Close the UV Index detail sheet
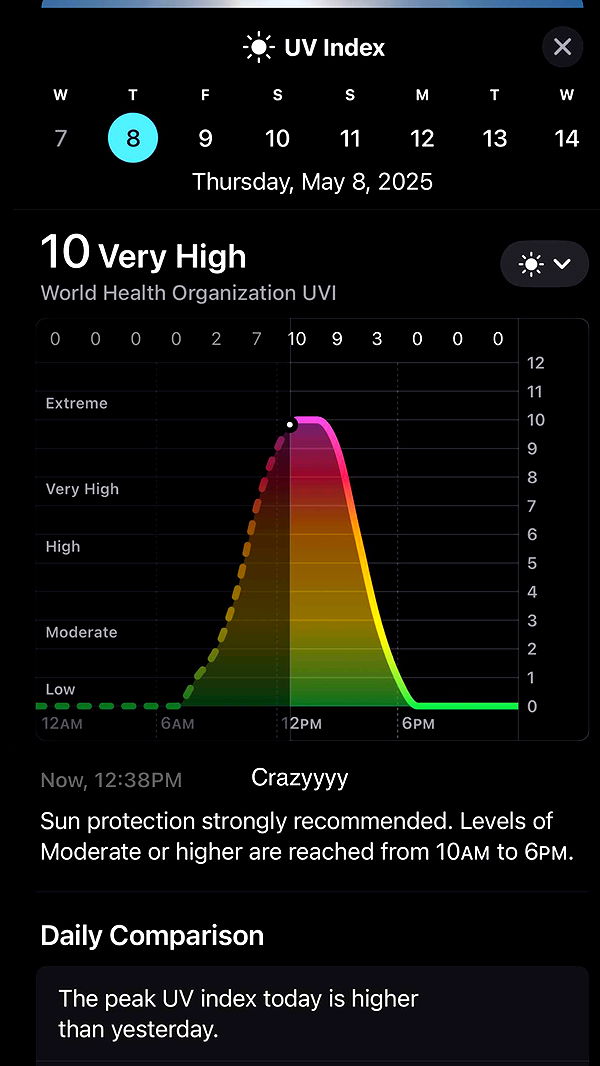Viewport: 600px width, 1066px height. pos(562,47)
